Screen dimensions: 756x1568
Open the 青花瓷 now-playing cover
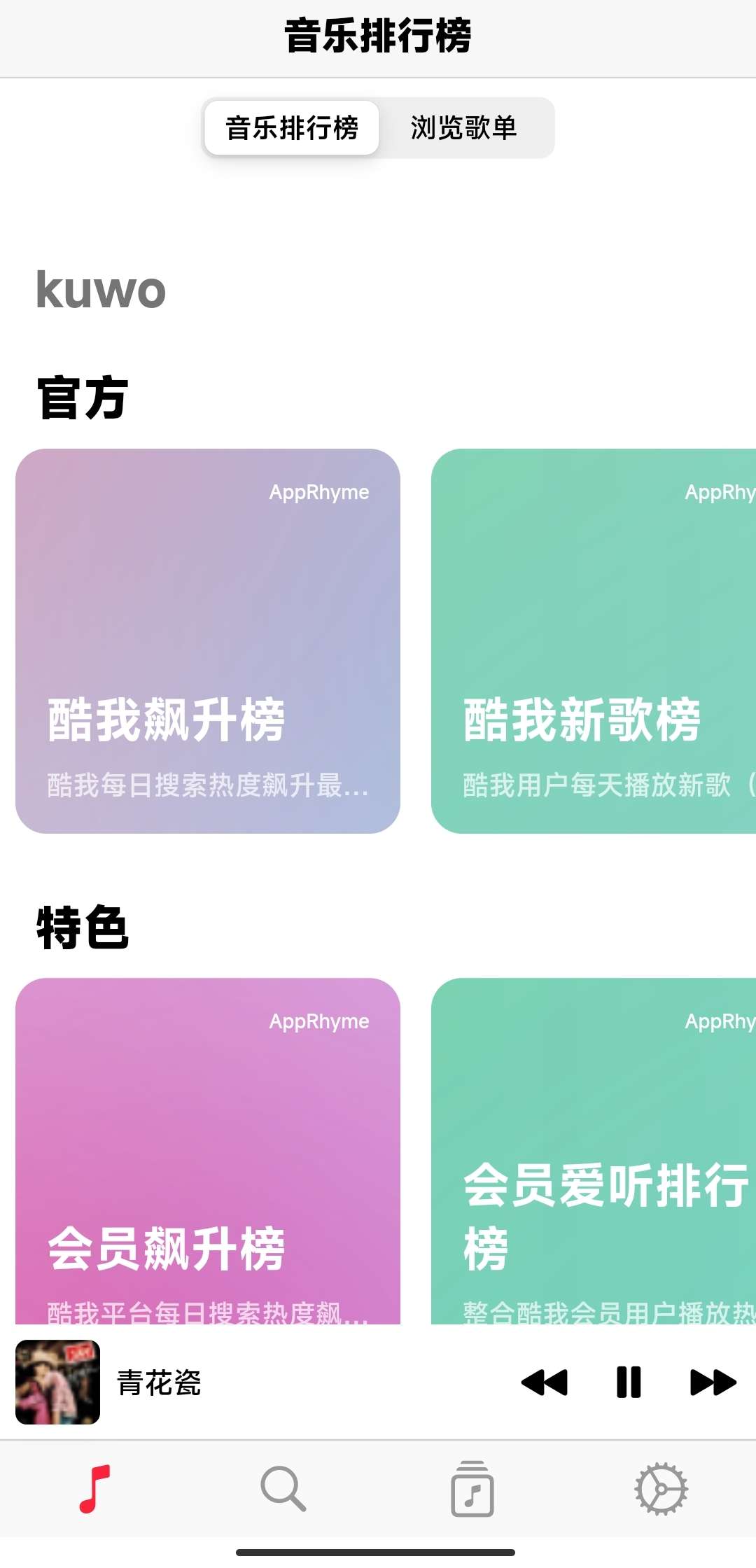(x=58, y=1382)
